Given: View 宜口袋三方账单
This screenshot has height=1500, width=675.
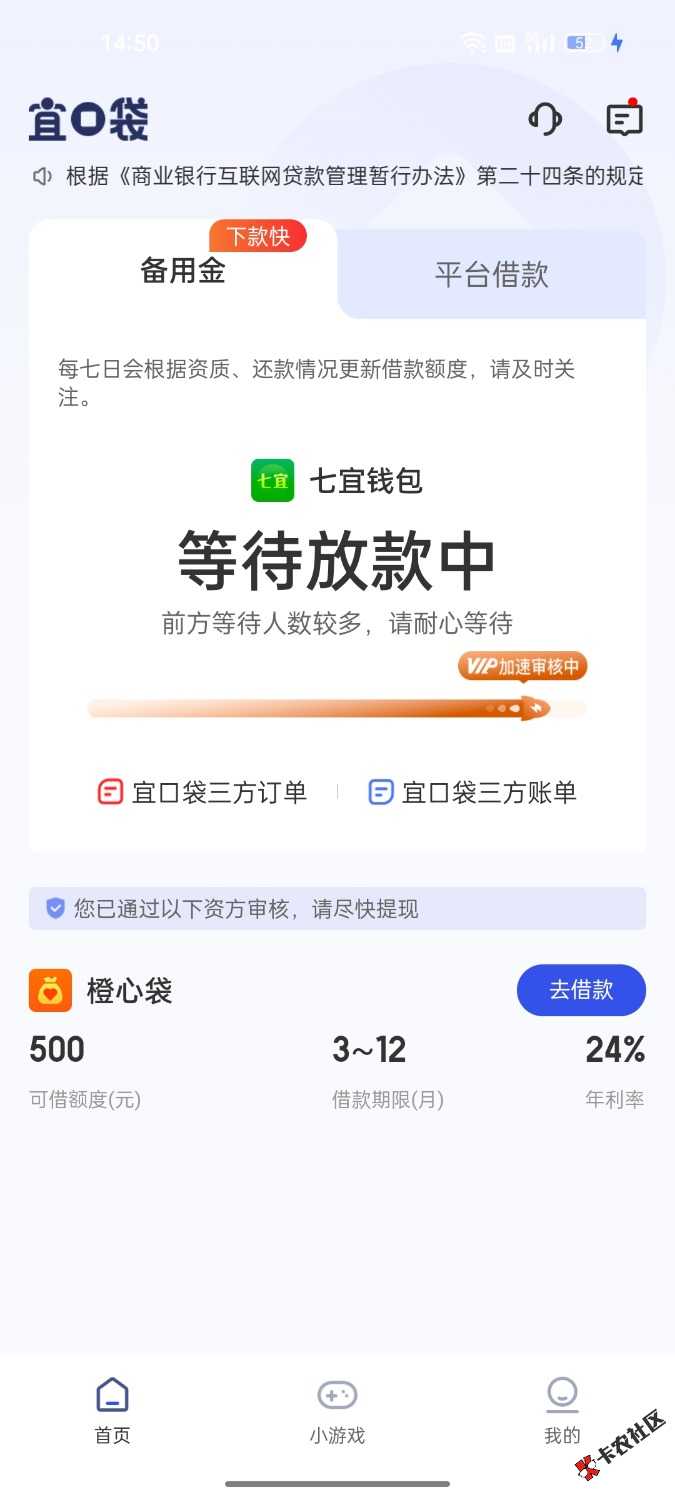Looking at the screenshot, I should pyautogui.click(x=473, y=793).
